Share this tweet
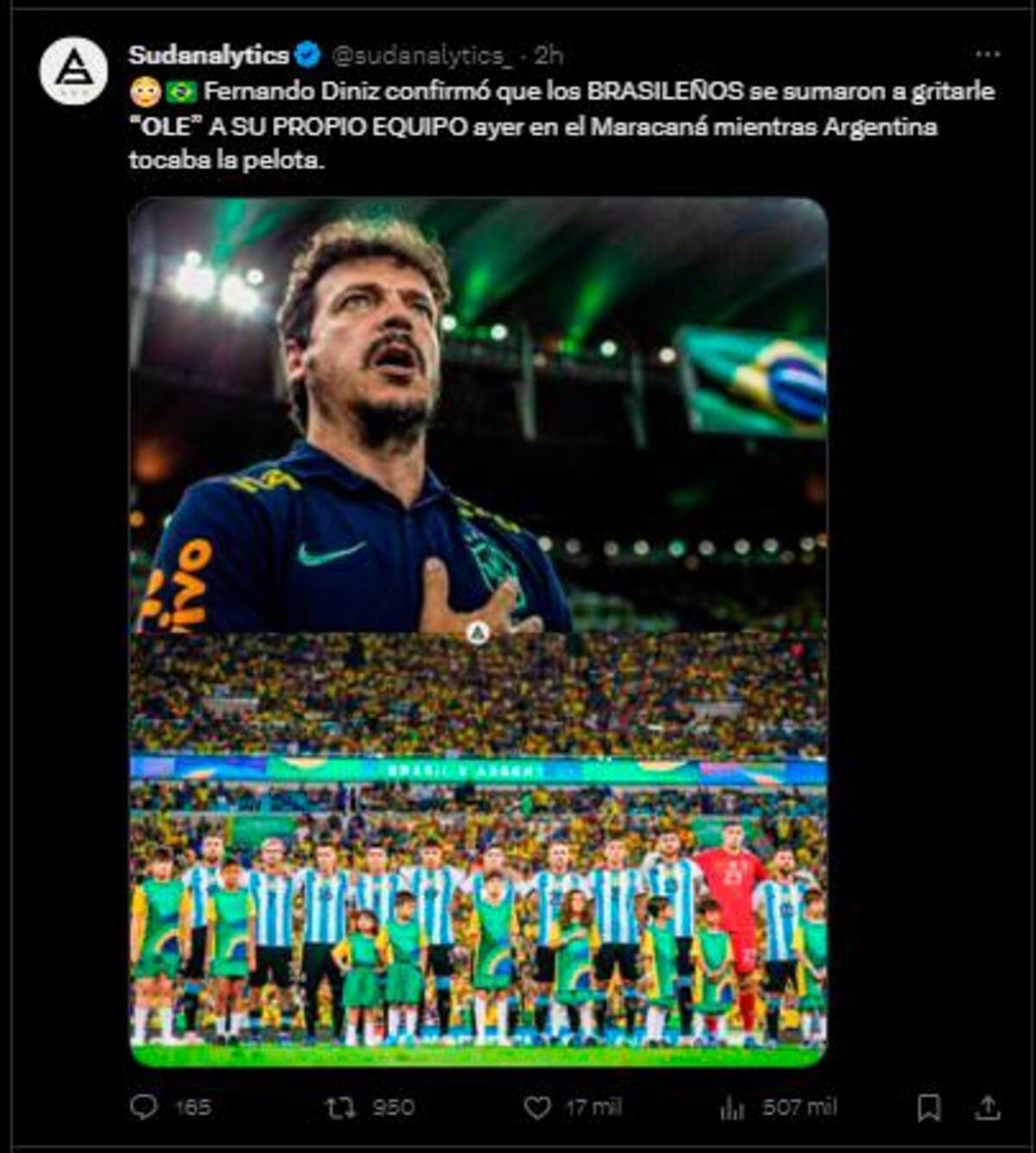 click(987, 1107)
